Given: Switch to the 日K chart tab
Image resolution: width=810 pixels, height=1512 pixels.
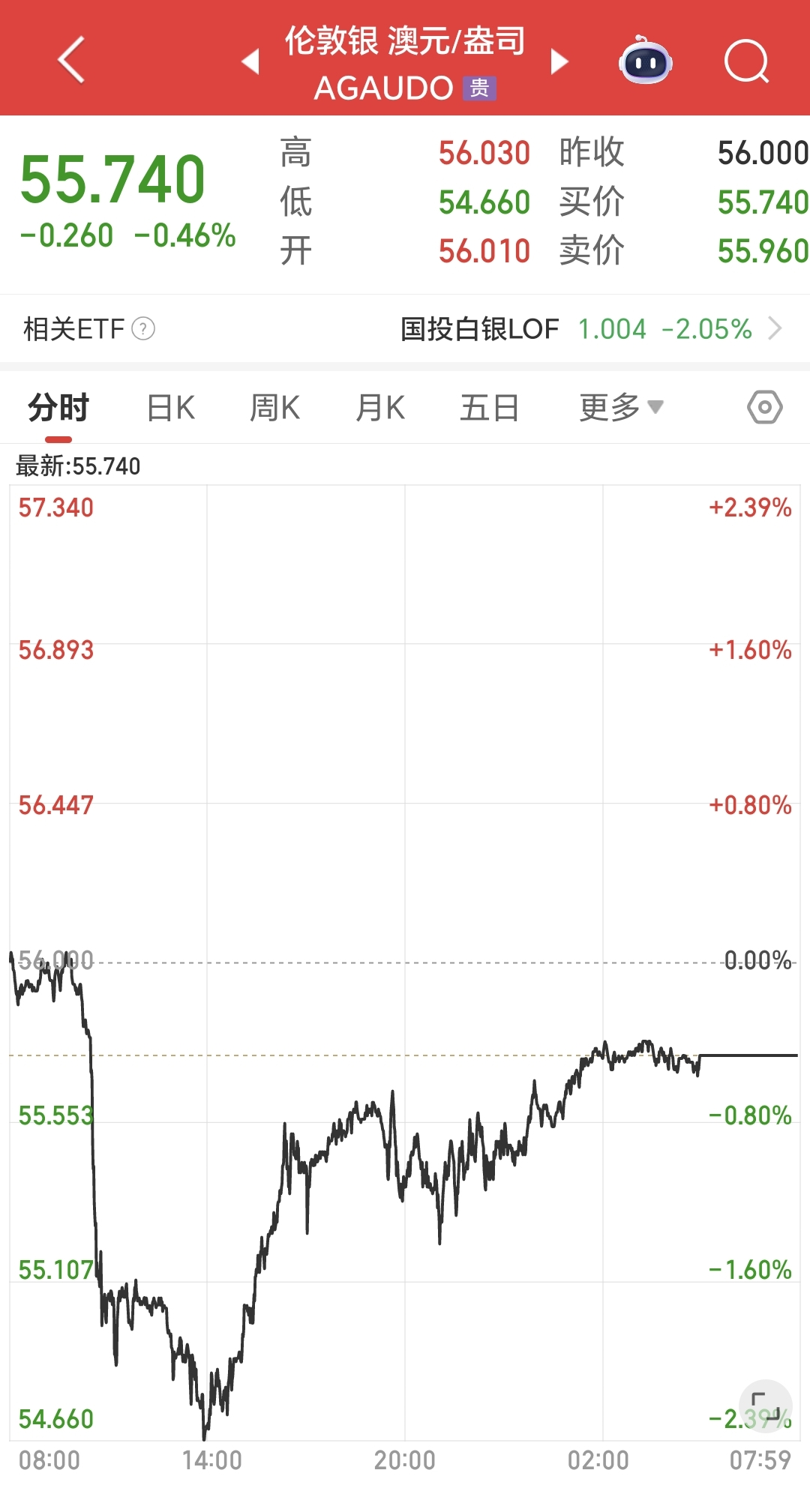Looking at the screenshot, I should 171,409.
